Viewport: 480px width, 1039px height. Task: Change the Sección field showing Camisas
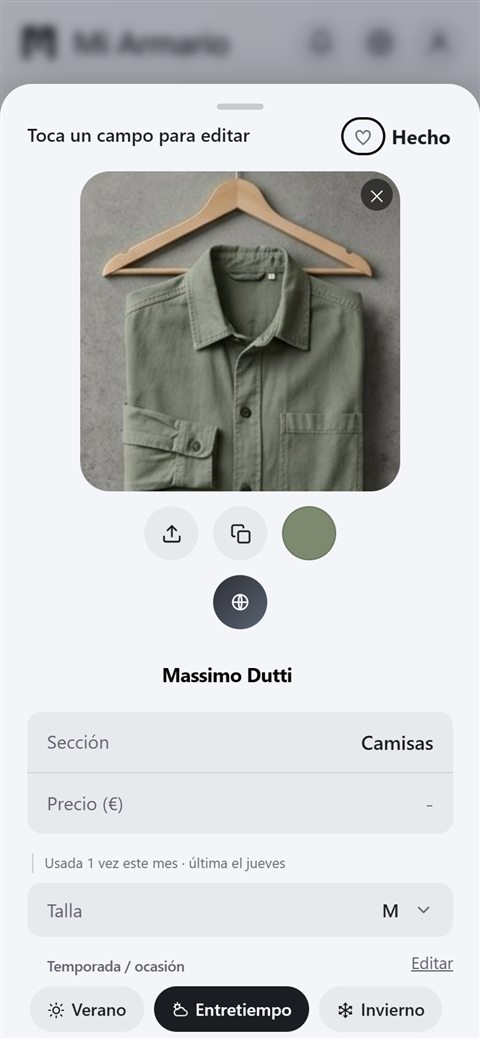click(240, 743)
